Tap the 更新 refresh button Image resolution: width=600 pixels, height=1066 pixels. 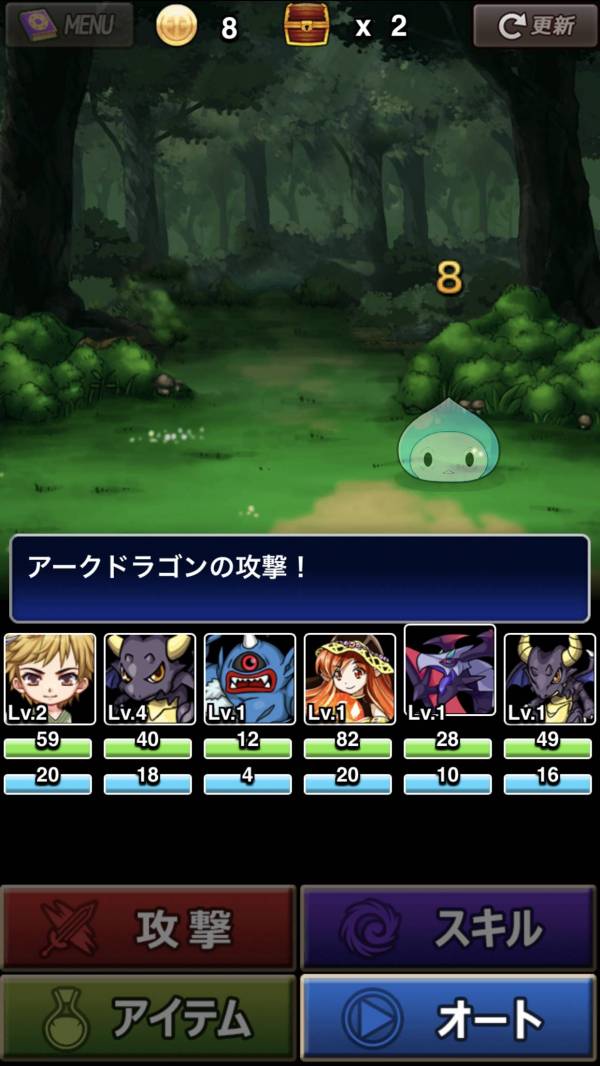[535, 26]
